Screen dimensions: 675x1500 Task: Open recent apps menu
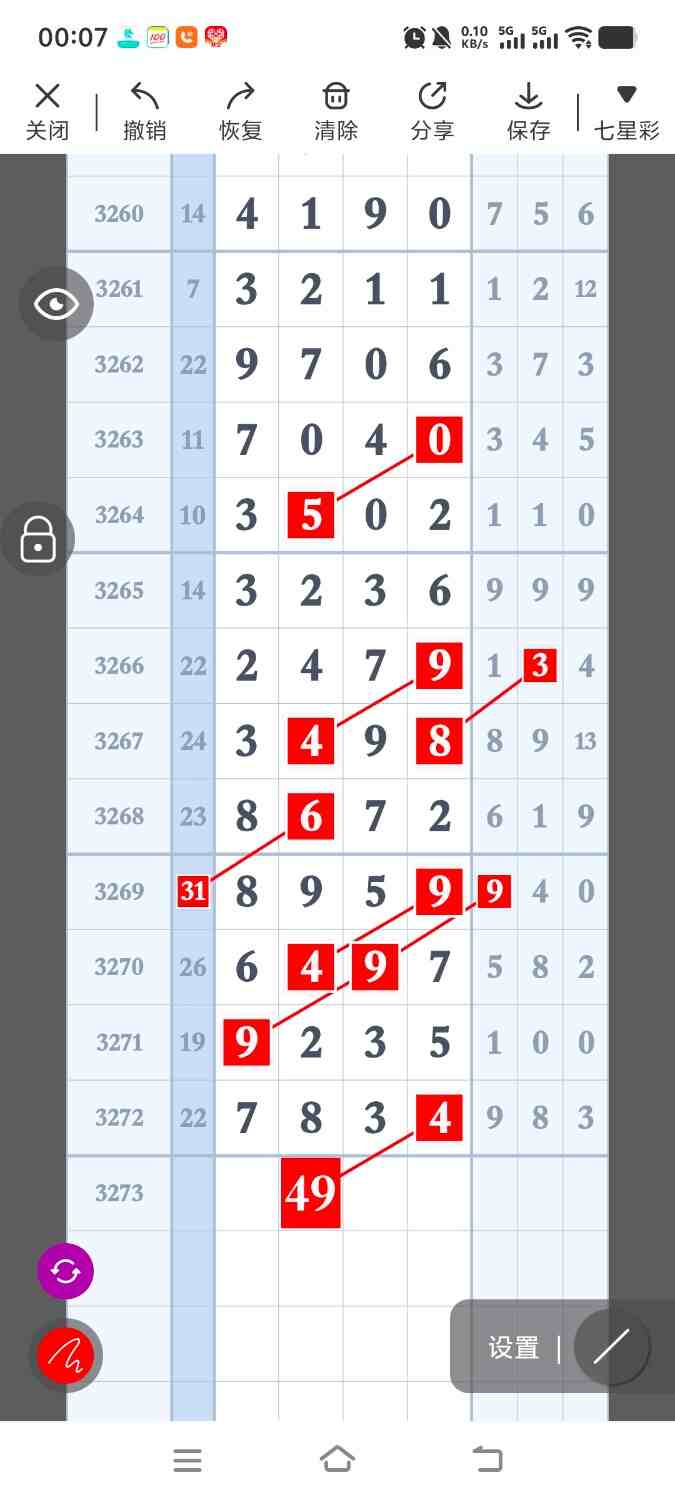click(x=187, y=1460)
